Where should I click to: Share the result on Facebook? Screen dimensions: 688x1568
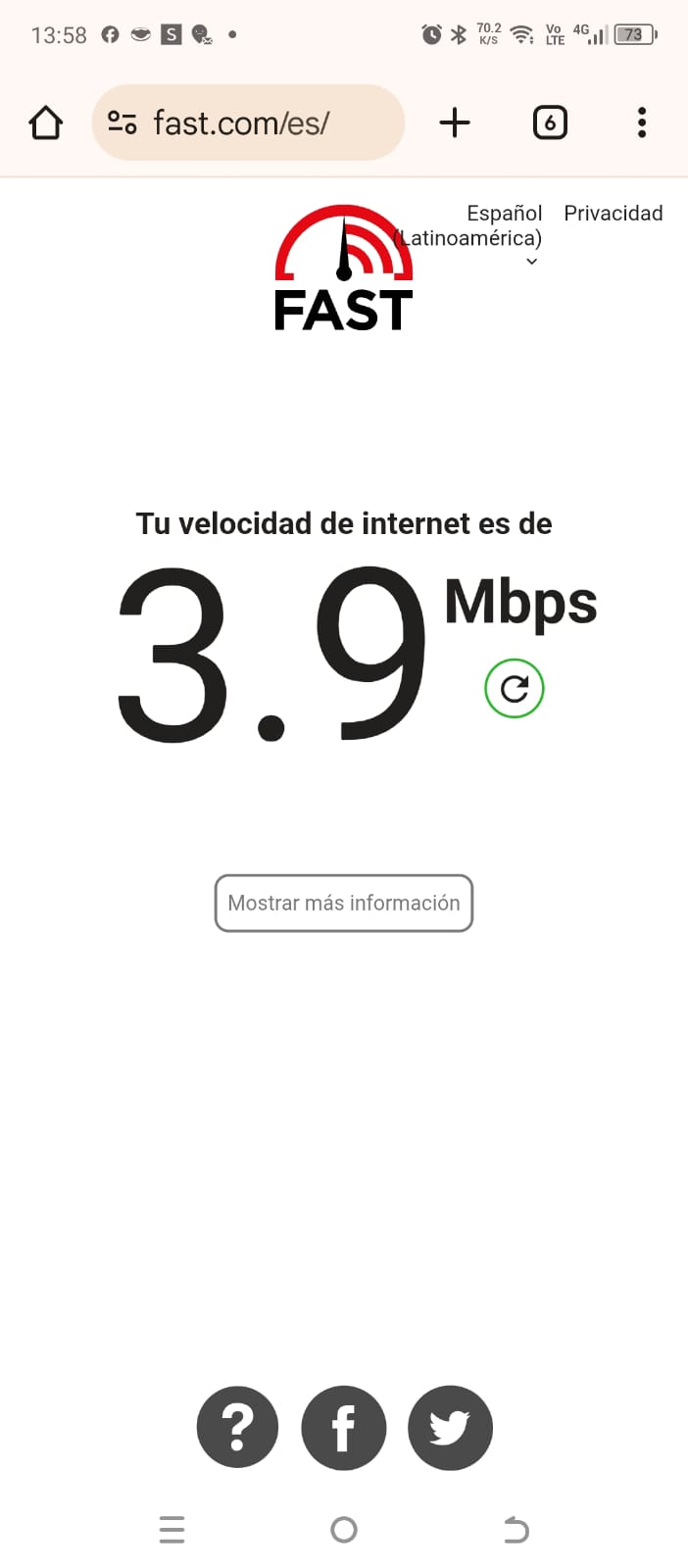tap(344, 1427)
